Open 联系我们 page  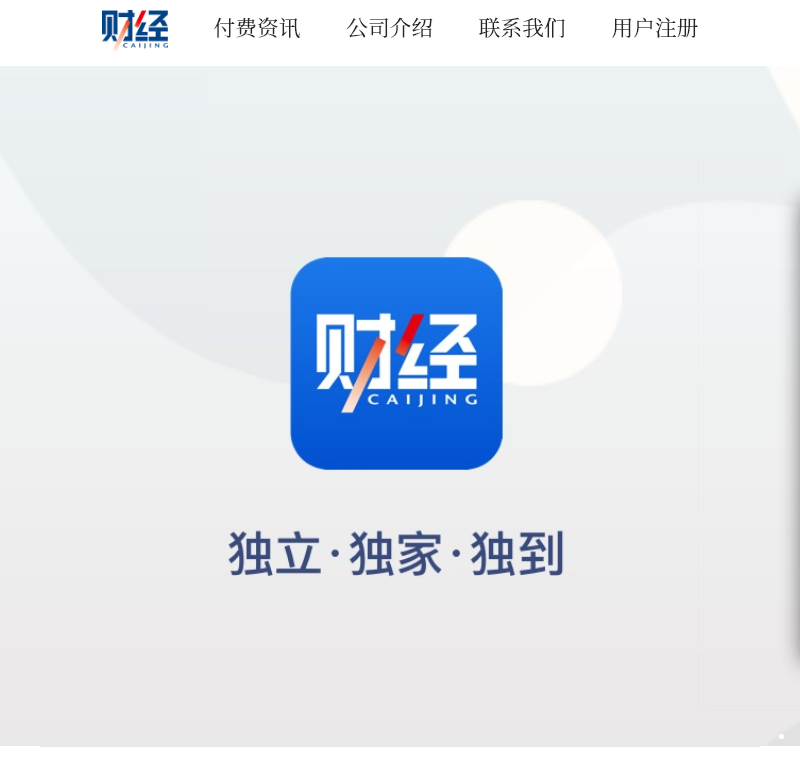coord(522,28)
